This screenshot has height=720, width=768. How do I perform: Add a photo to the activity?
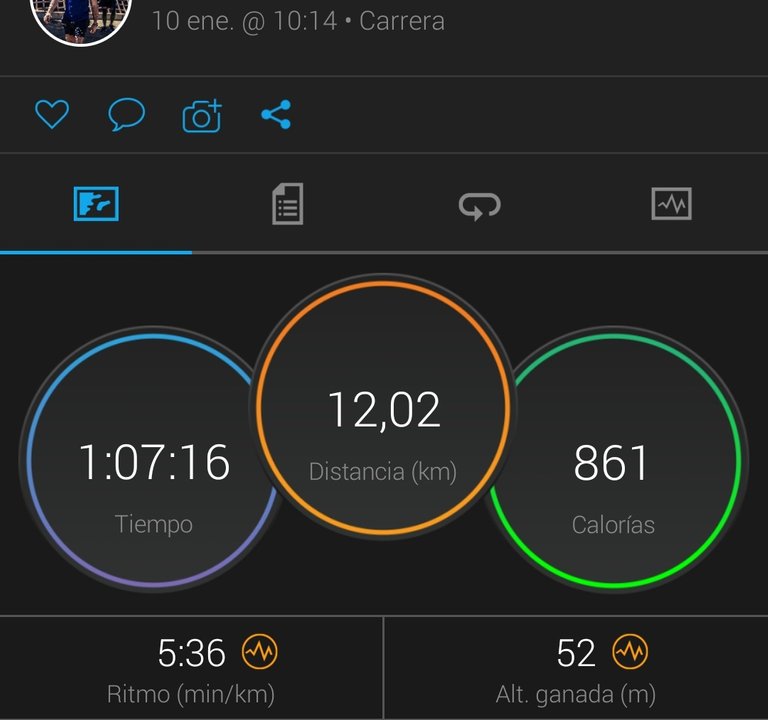(201, 116)
